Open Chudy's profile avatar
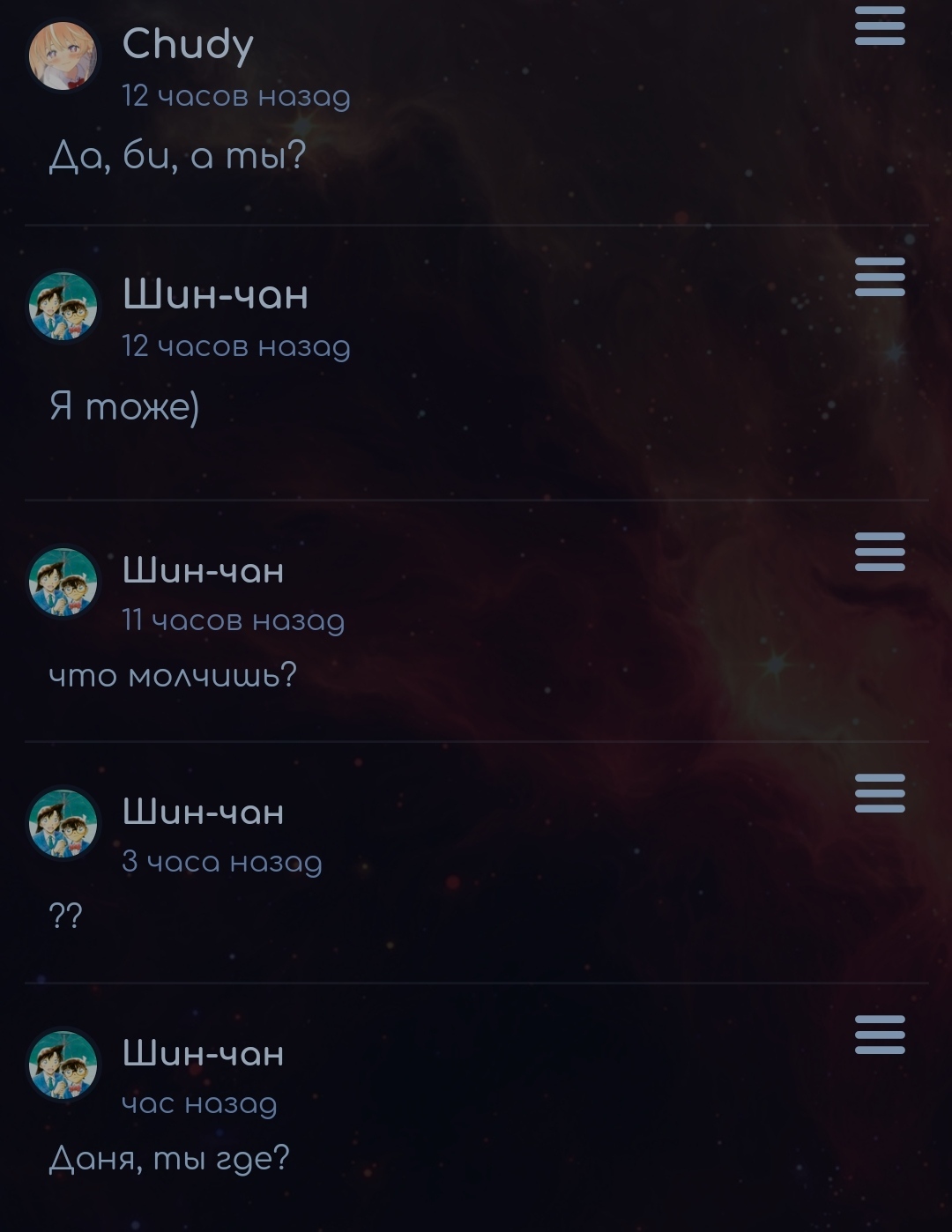The image size is (952, 1232). point(63,56)
